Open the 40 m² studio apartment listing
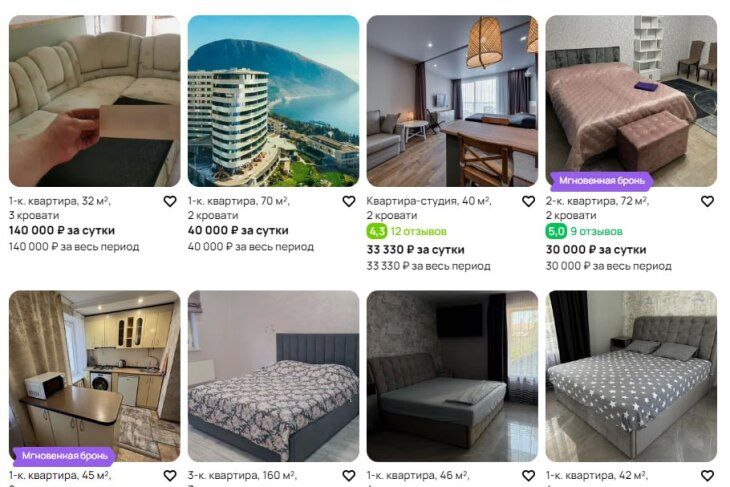 tap(452, 101)
